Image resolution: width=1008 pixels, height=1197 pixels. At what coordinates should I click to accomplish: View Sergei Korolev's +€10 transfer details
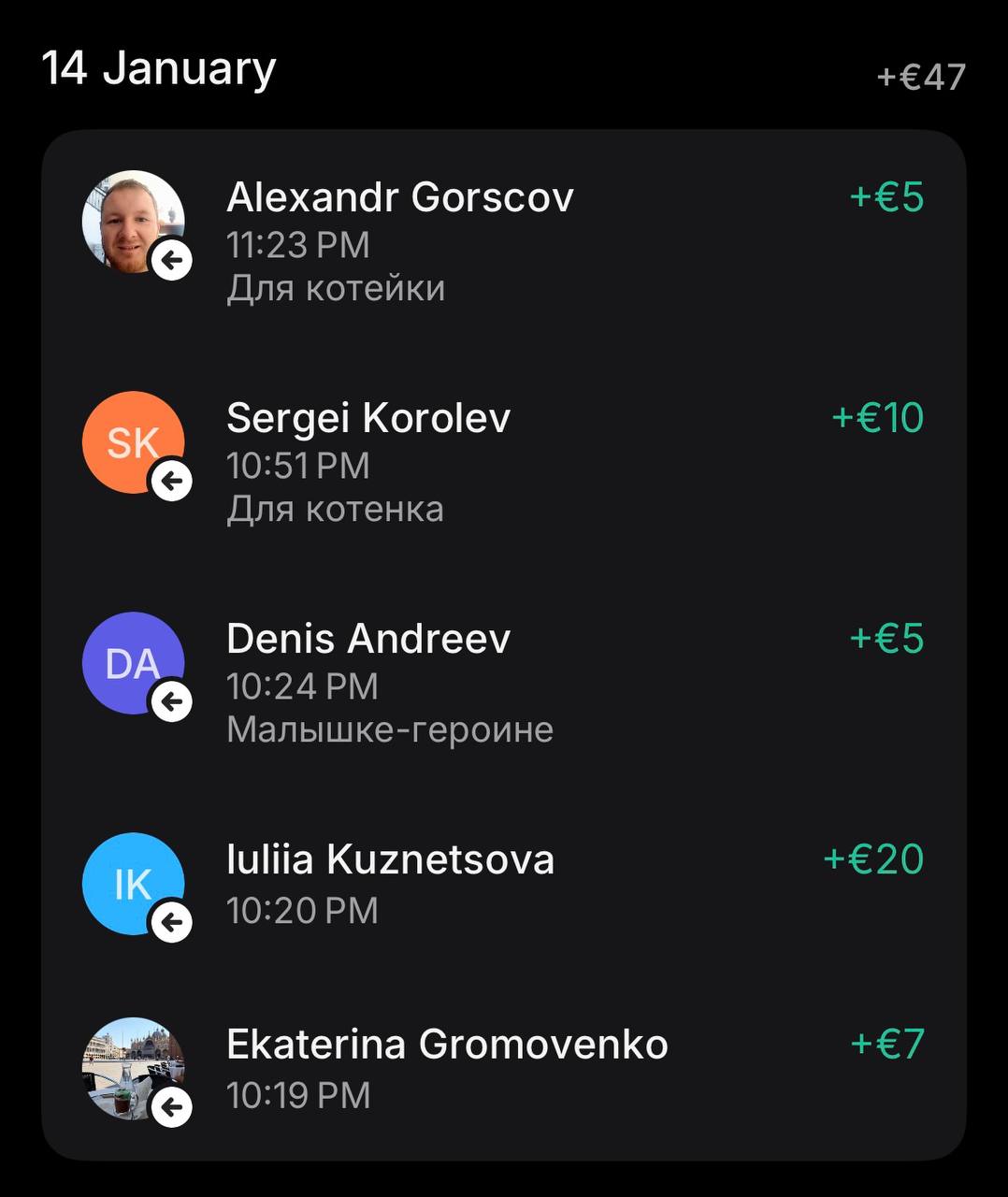(503, 460)
